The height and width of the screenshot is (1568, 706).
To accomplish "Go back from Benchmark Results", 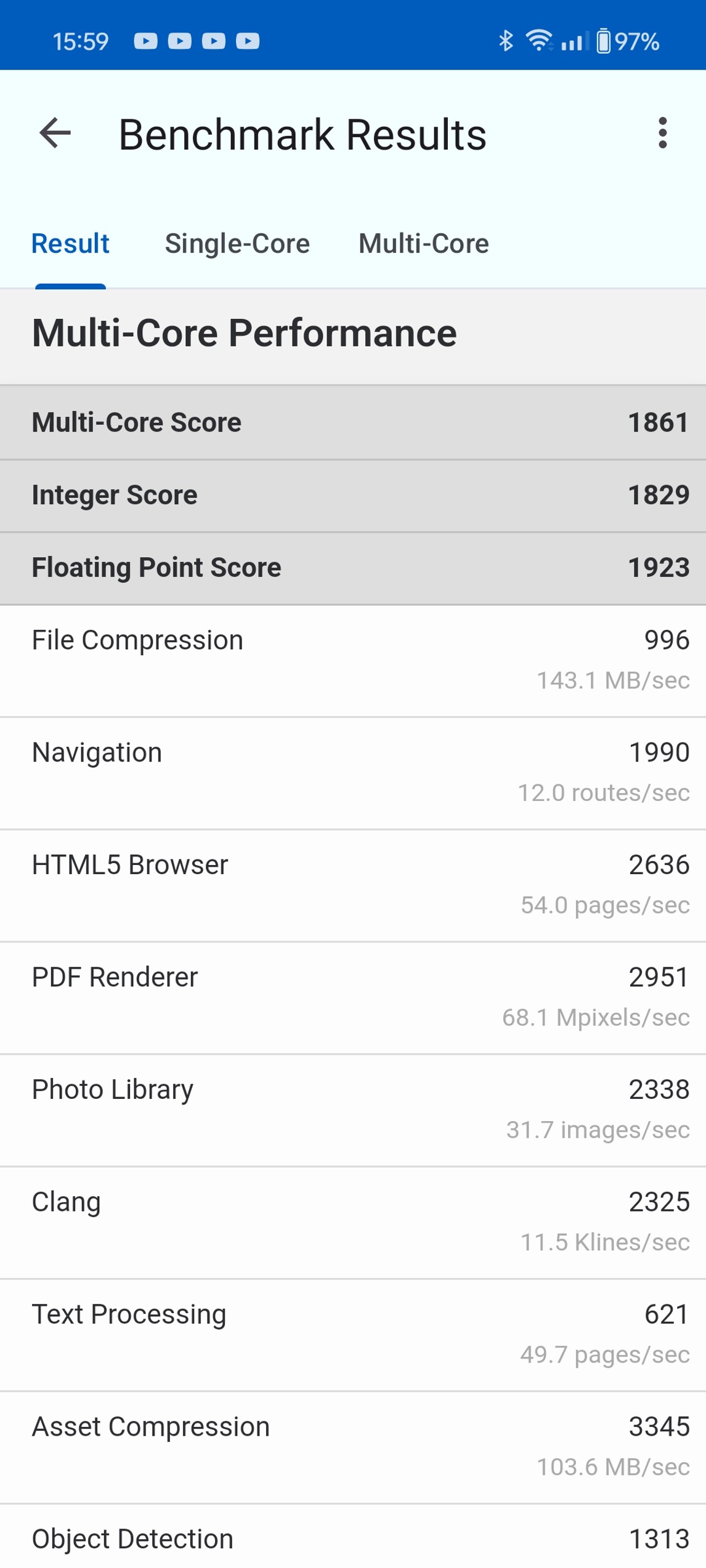I will pos(55,133).
